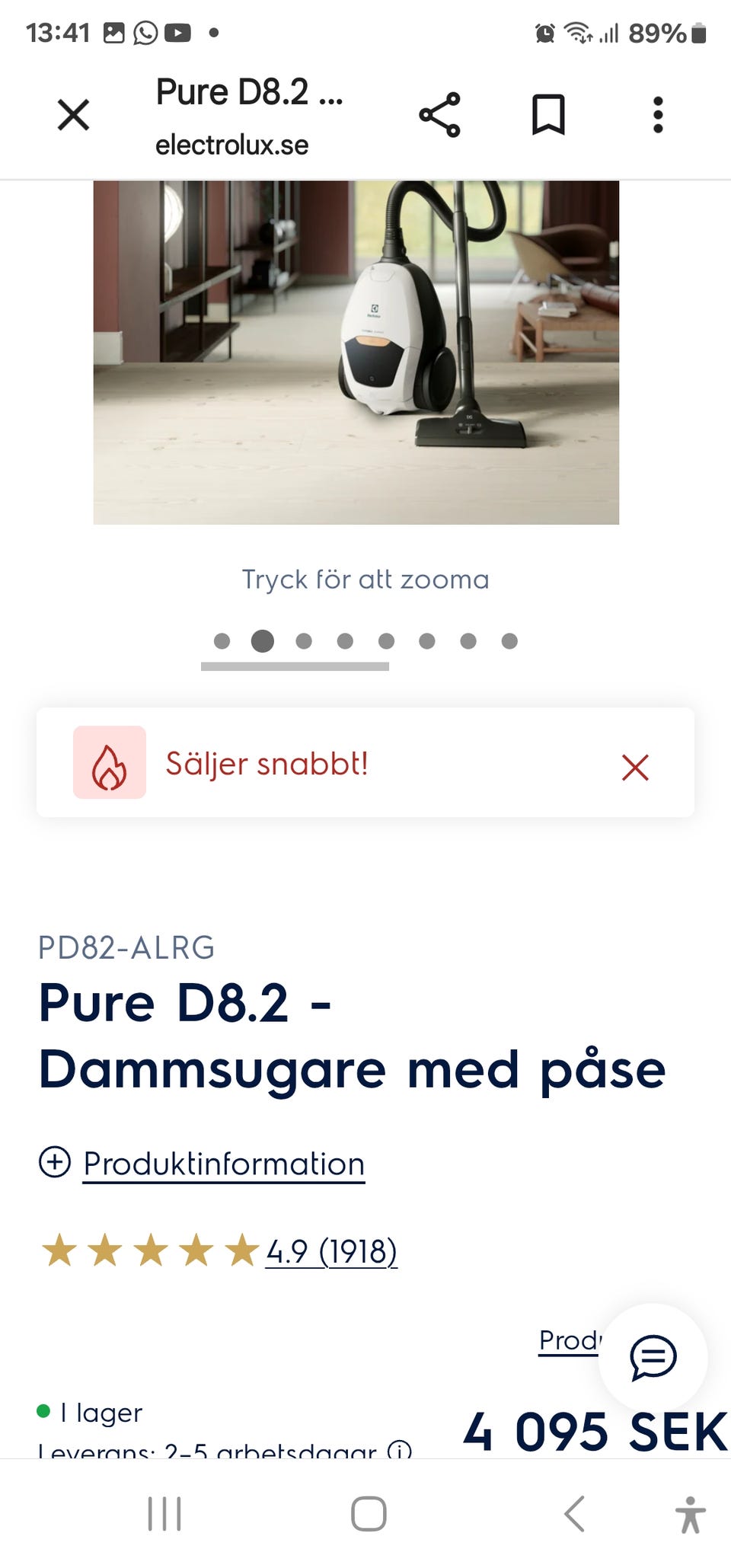The image size is (731, 1568).
Task: Close the product page view
Action: point(72,114)
